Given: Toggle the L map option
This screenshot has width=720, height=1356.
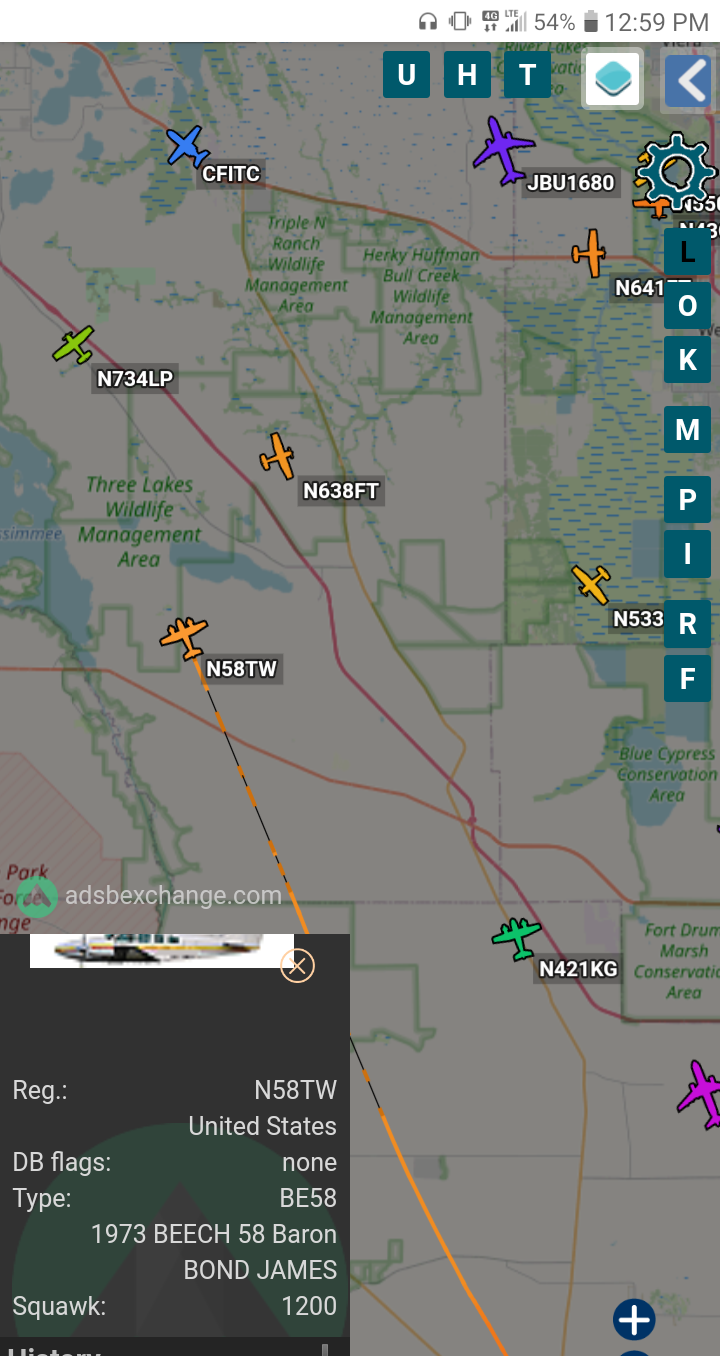Looking at the screenshot, I should tap(687, 252).
